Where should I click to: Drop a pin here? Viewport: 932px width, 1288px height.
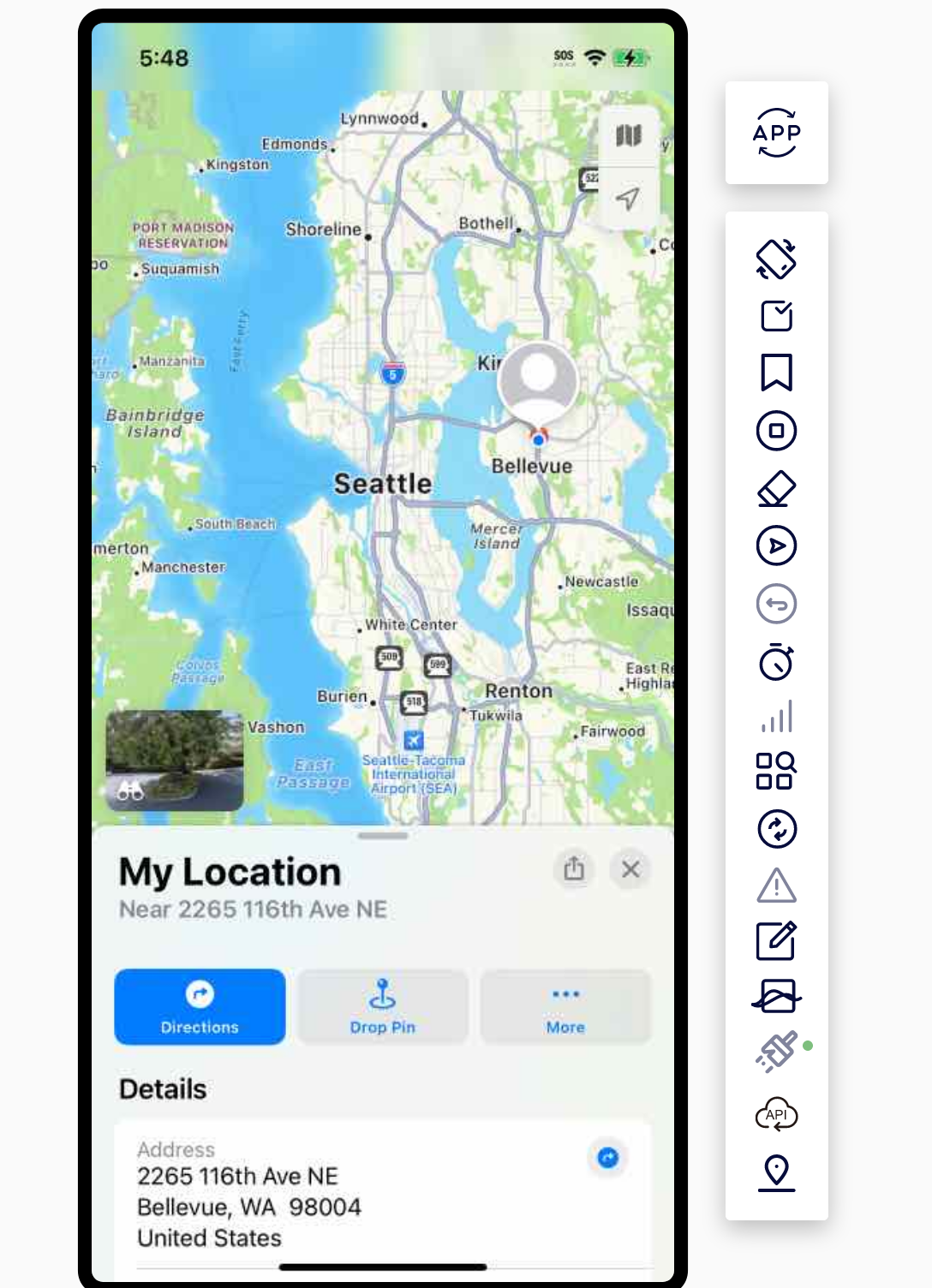tap(382, 1007)
